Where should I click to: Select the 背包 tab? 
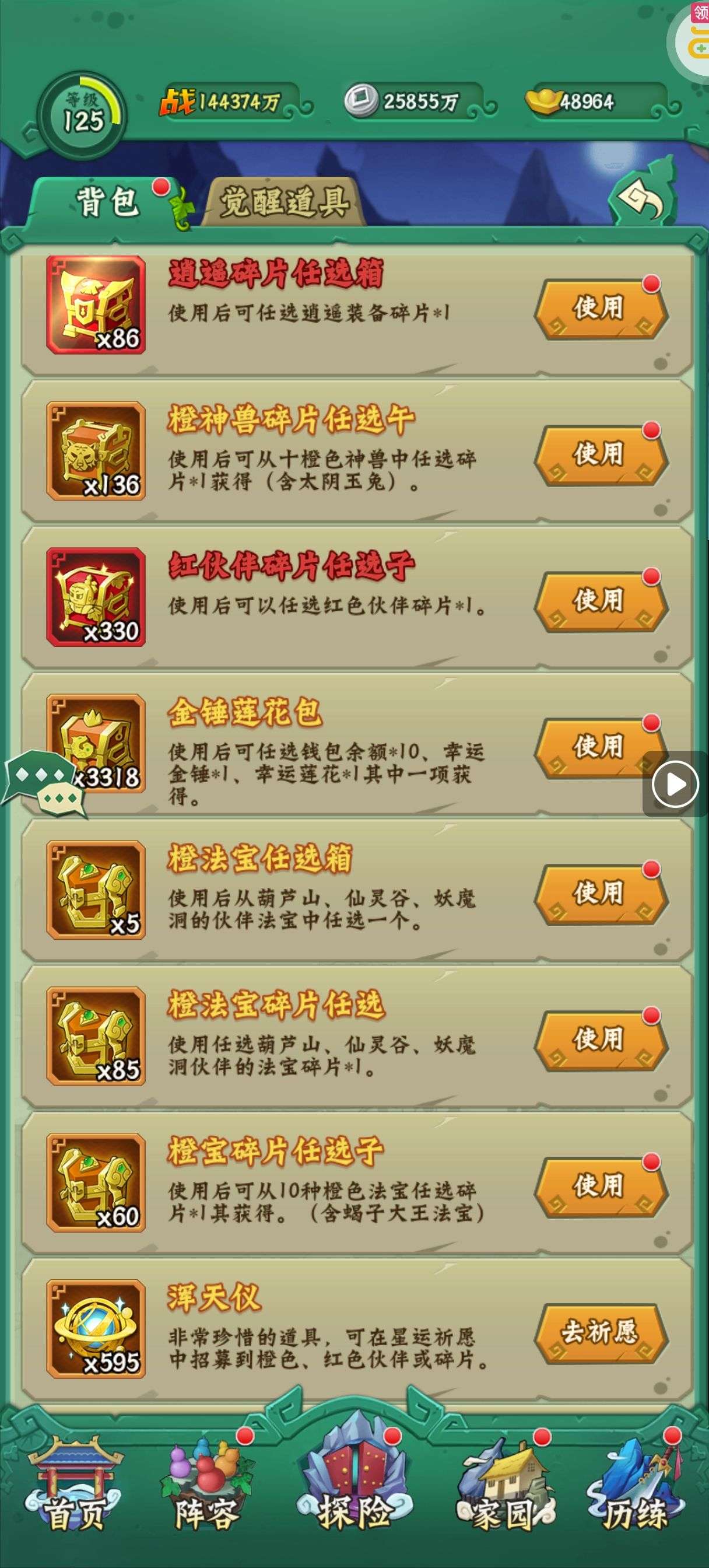pyautogui.click(x=107, y=202)
